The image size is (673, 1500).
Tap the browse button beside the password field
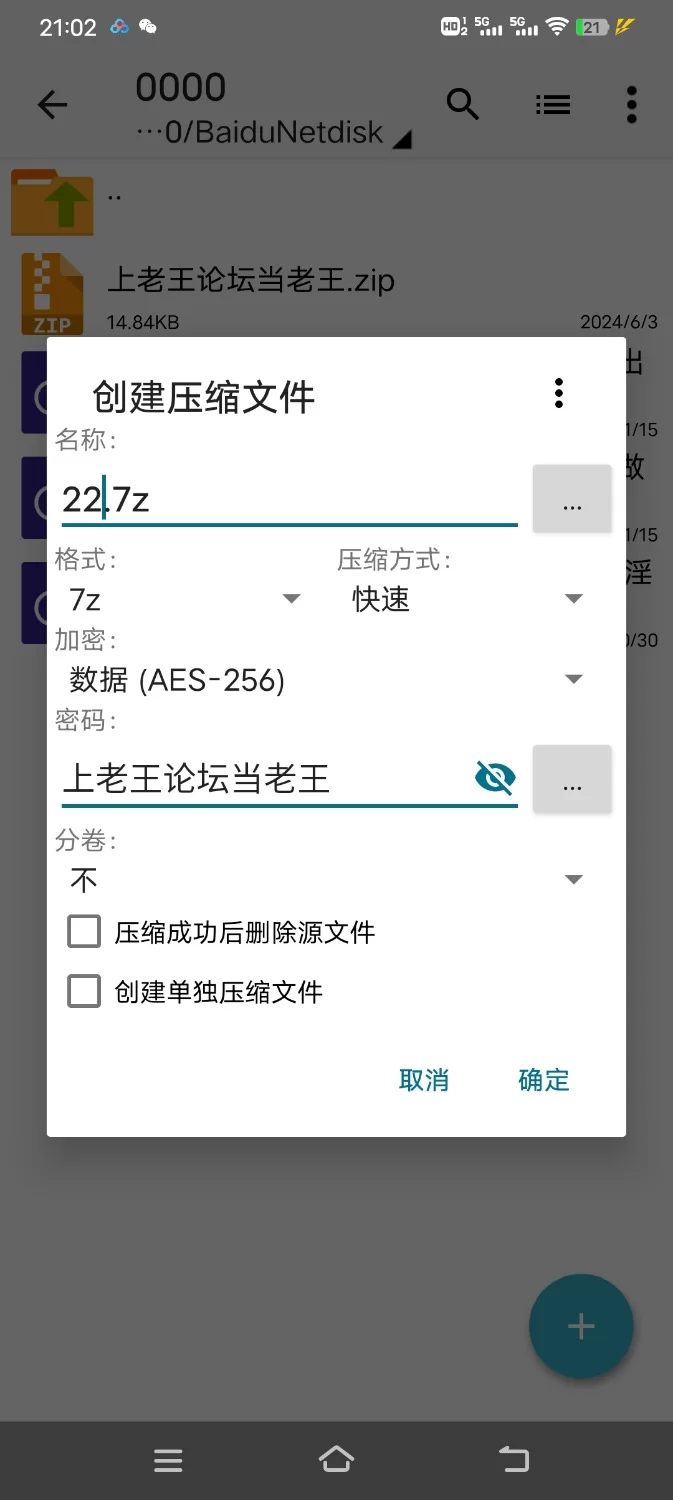[x=572, y=779]
